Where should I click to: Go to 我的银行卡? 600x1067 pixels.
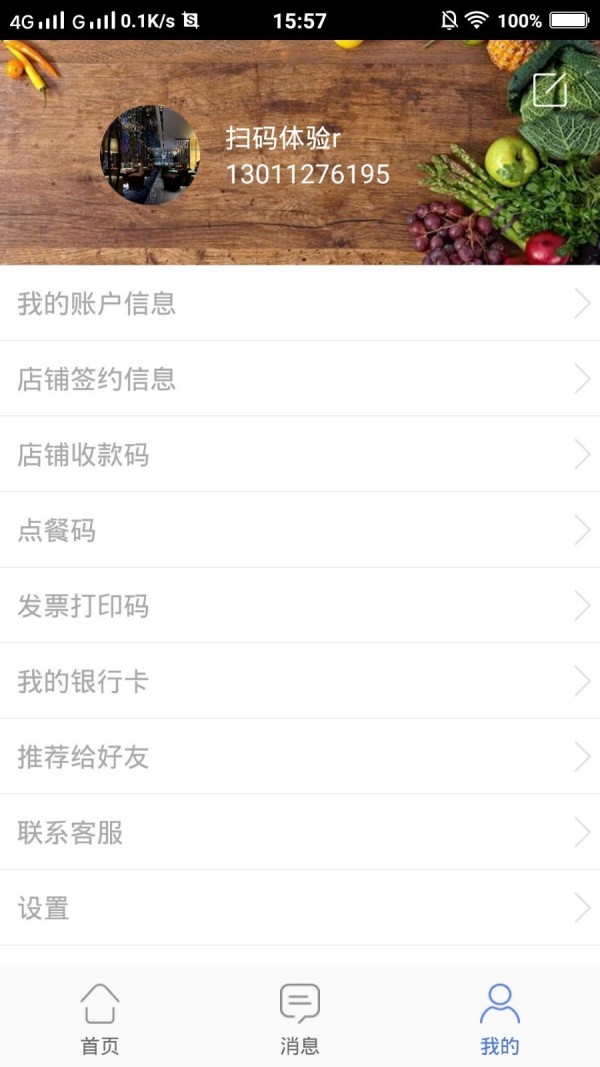(x=300, y=682)
